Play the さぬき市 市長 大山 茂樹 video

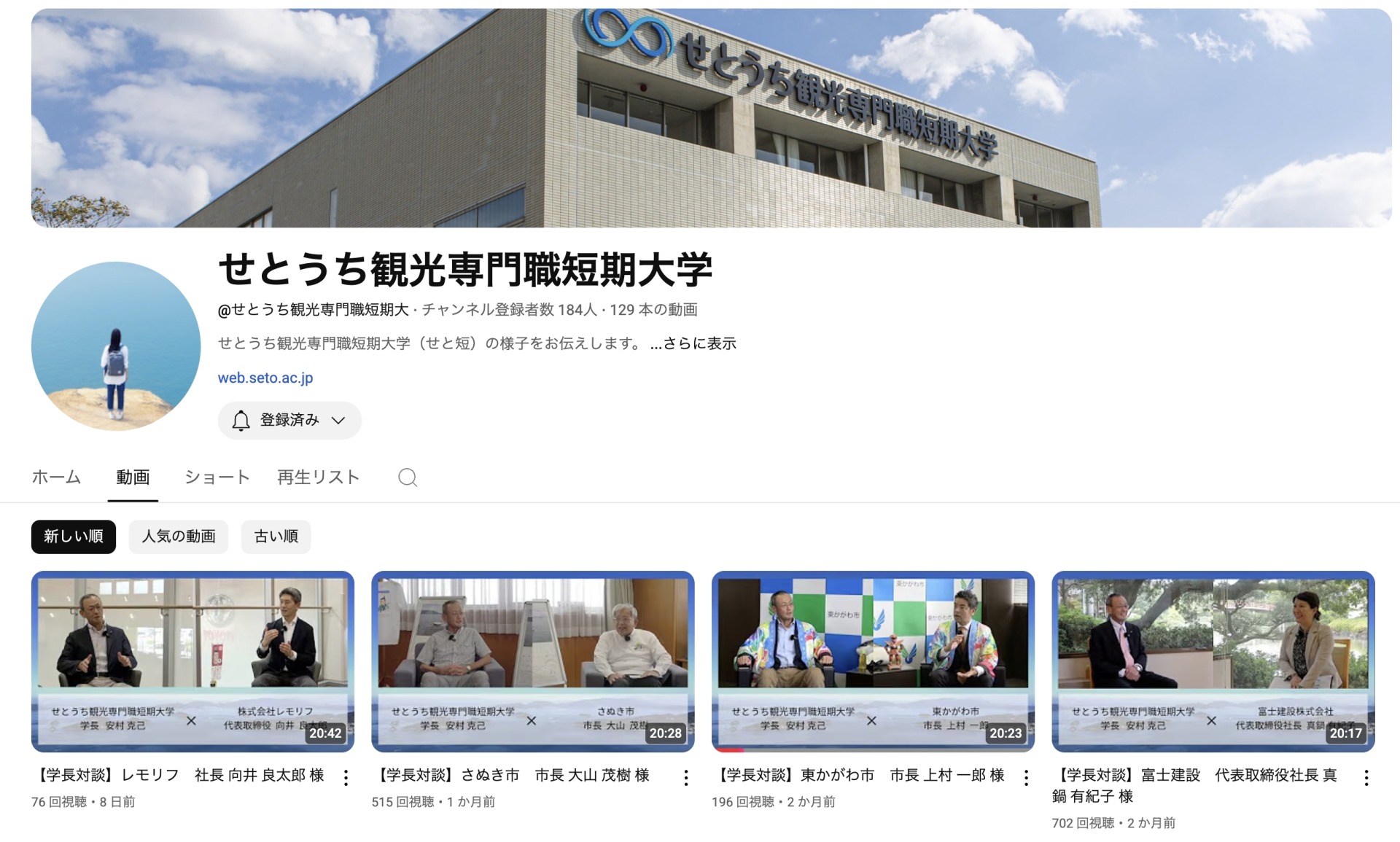(x=532, y=661)
